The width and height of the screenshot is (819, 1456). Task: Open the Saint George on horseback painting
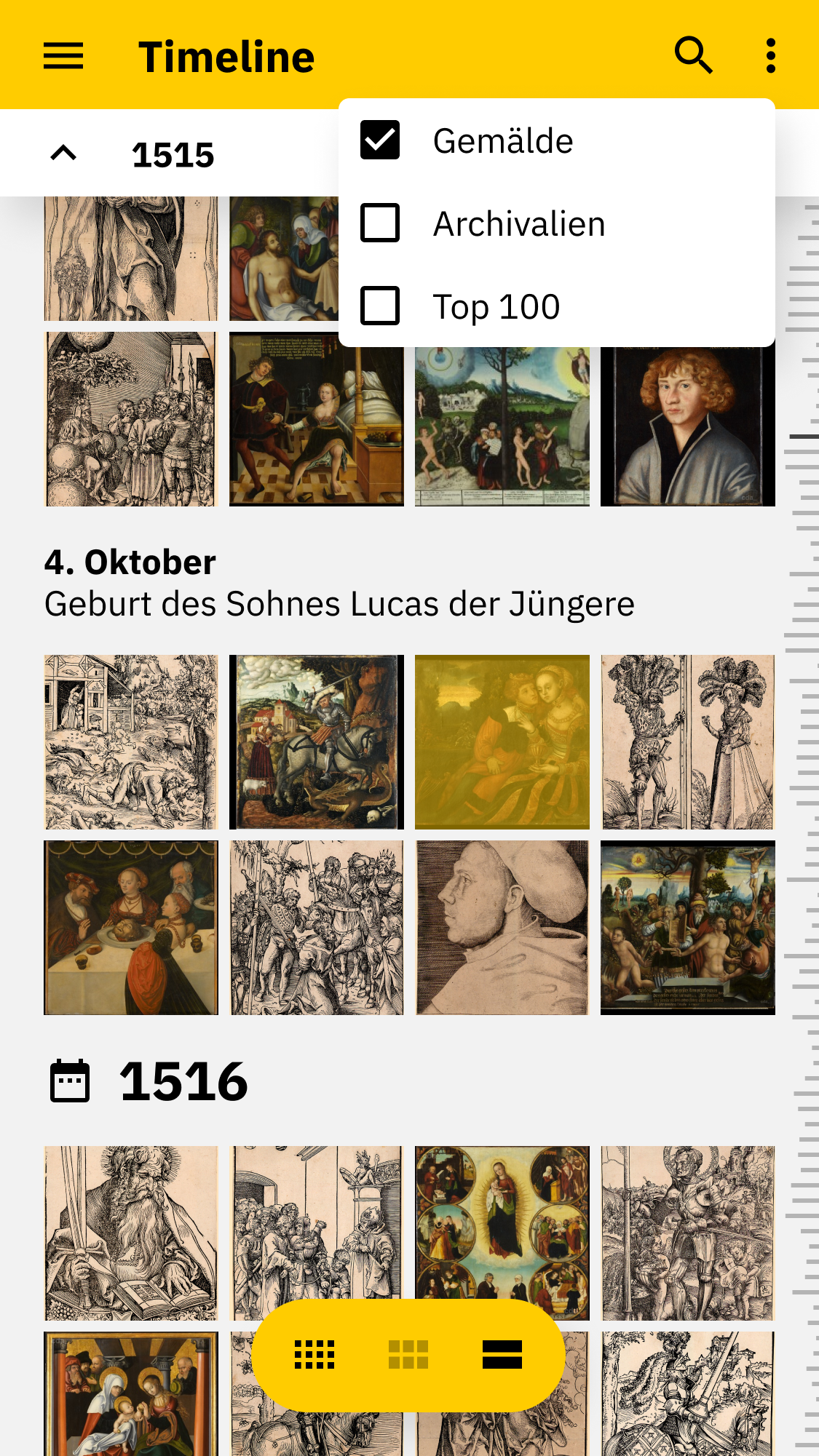point(317,742)
